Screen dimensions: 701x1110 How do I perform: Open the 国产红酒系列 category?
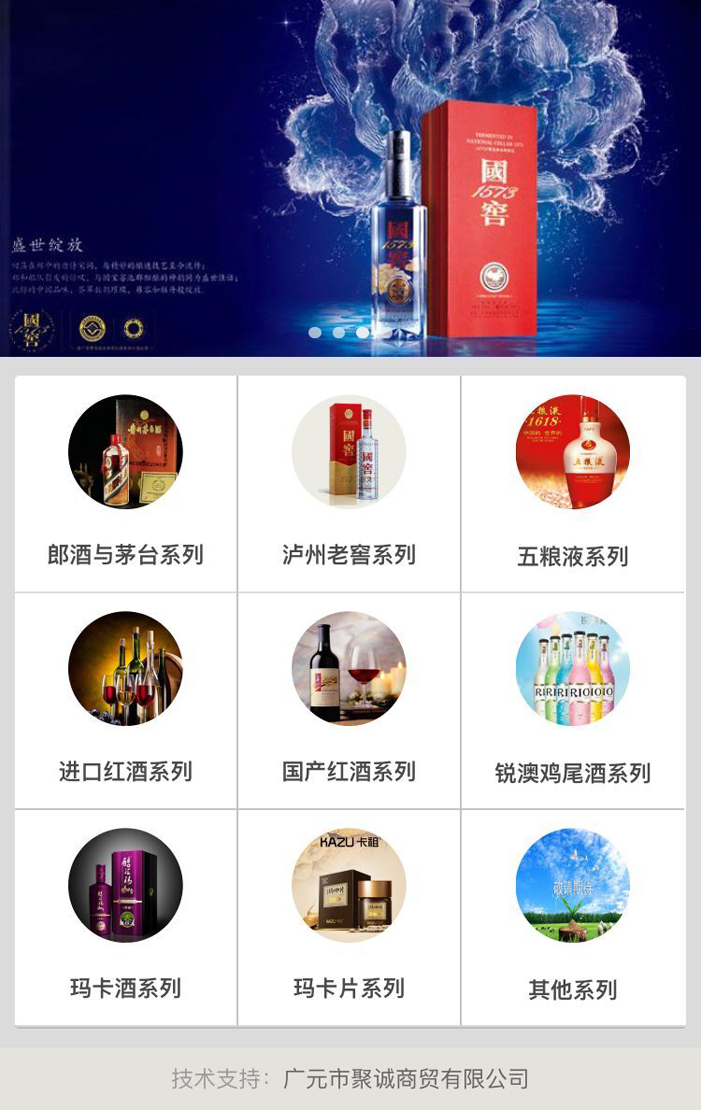point(349,700)
